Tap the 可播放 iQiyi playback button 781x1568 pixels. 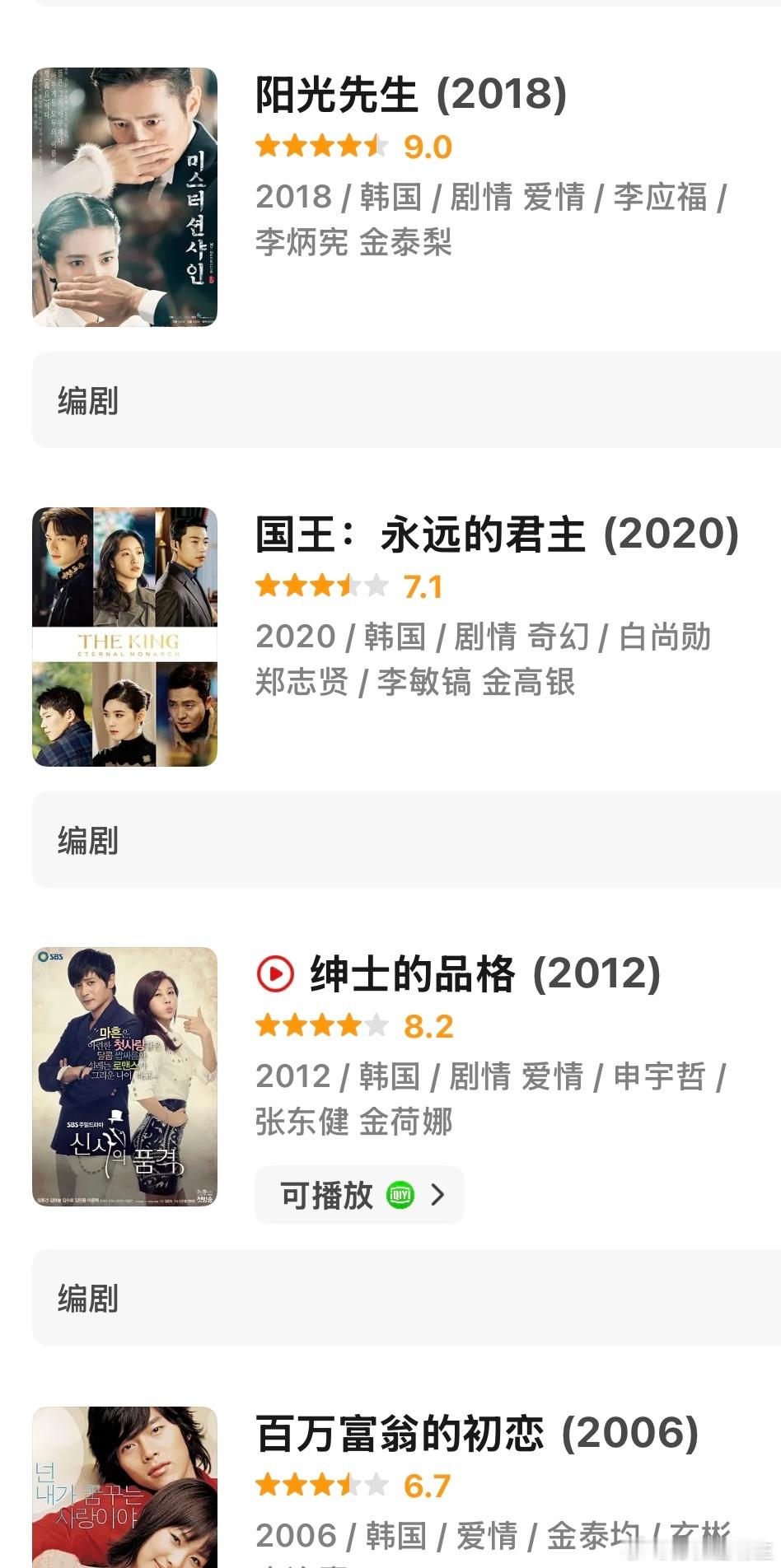click(359, 1195)
